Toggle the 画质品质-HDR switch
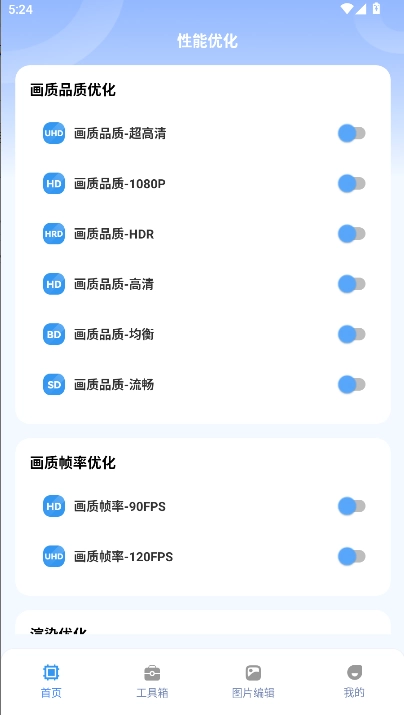 click(352, 234)
